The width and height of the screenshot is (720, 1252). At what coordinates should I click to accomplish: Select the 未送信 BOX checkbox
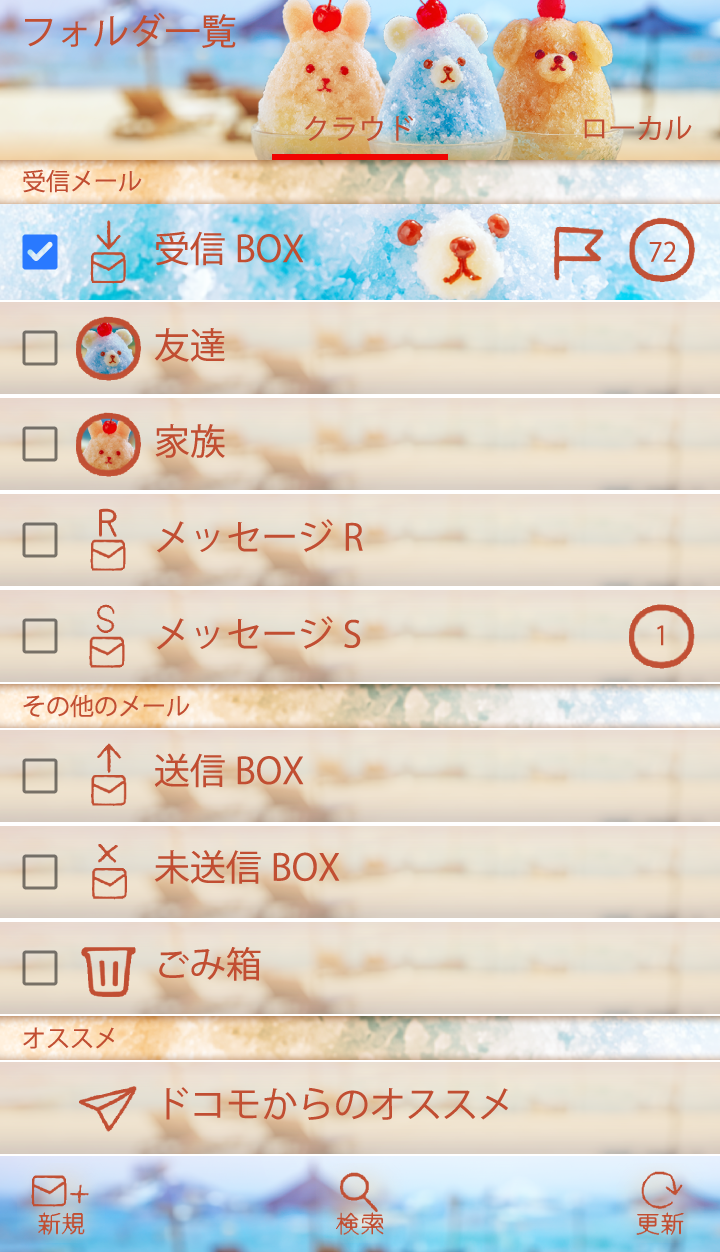tap(40, 872)
